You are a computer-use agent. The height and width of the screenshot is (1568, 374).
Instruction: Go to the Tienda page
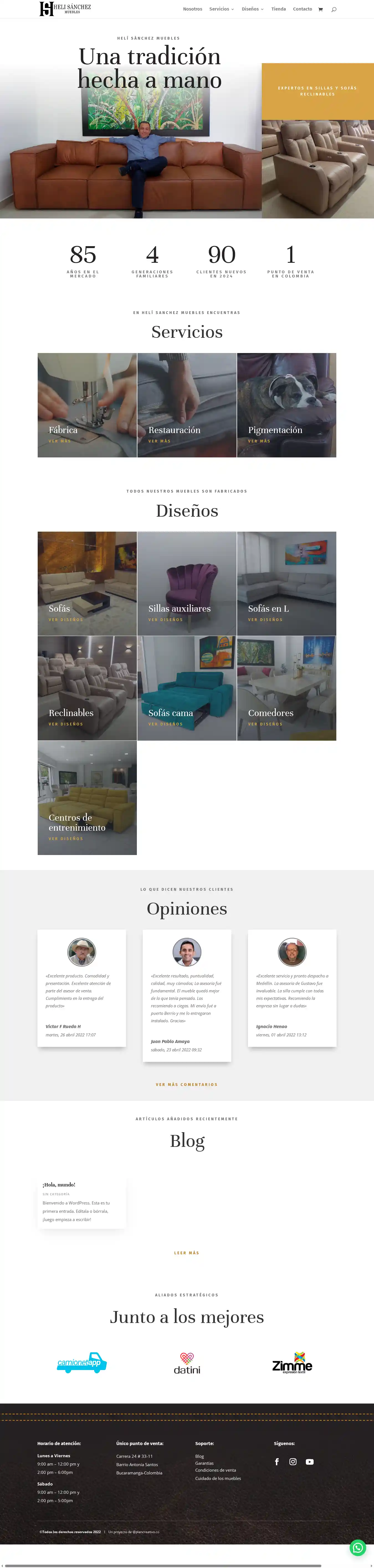click(278, 9)
